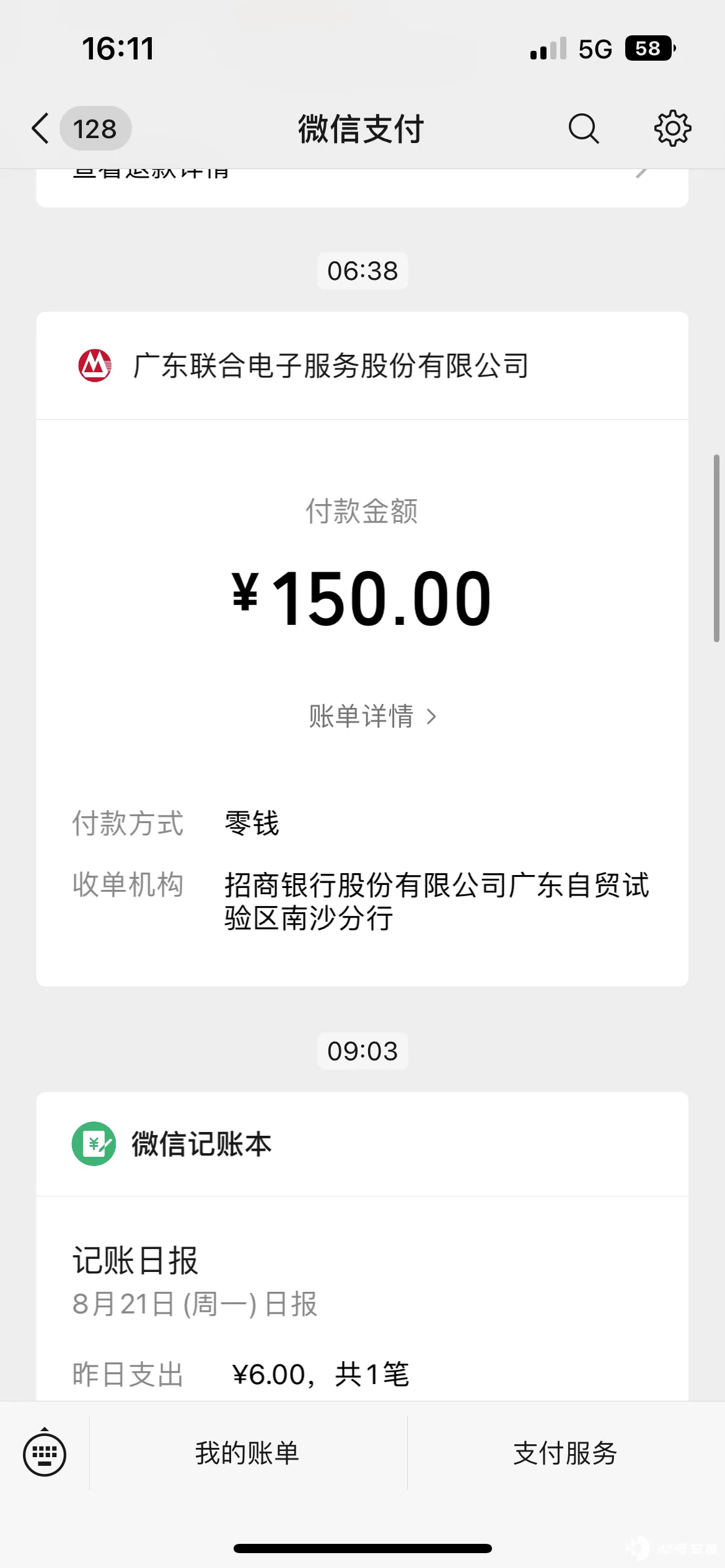Open the 支付服务 menu
The image size is (725, 1568).
[566, 1453]
